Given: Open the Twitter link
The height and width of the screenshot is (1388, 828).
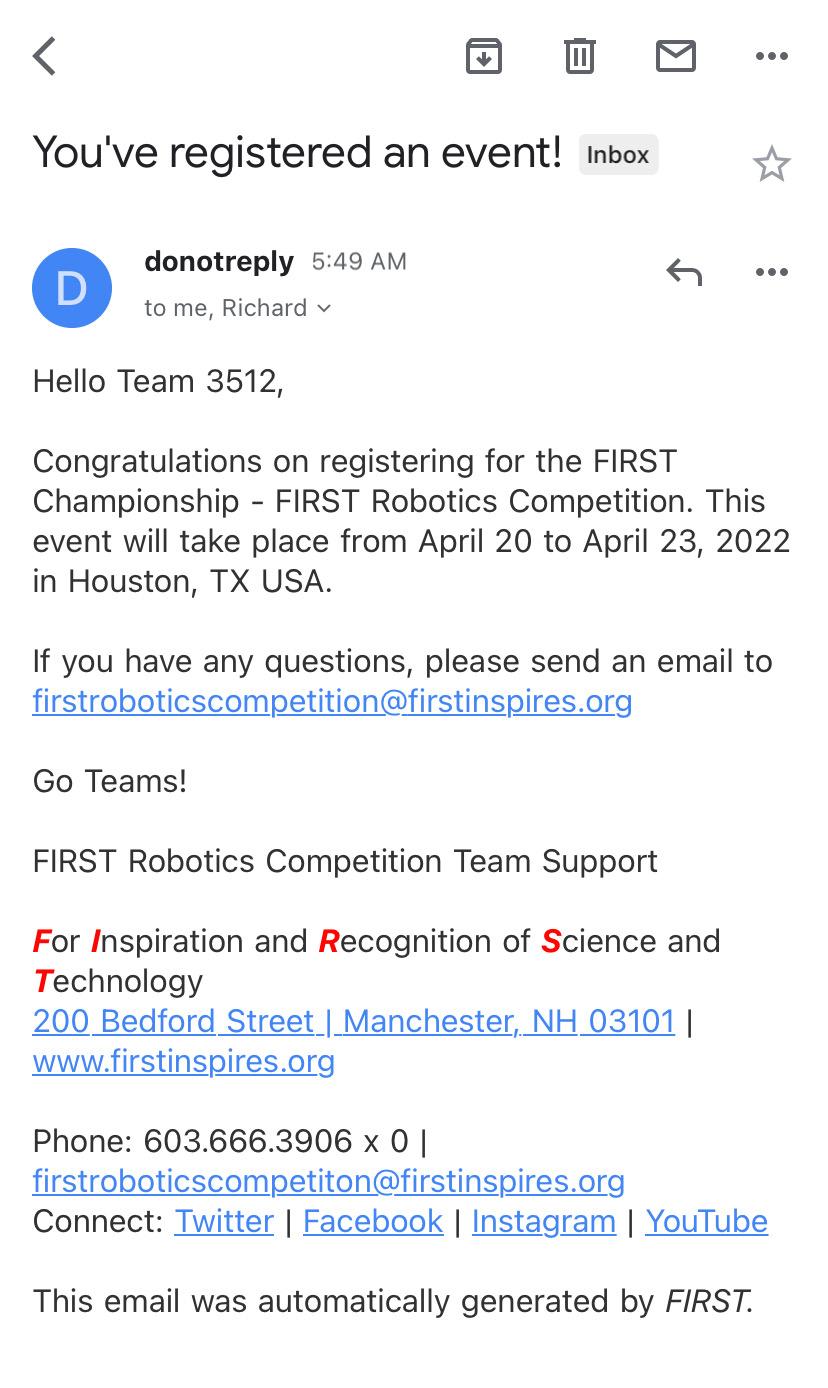Looking at the screenshot, I should point(224,1221).
